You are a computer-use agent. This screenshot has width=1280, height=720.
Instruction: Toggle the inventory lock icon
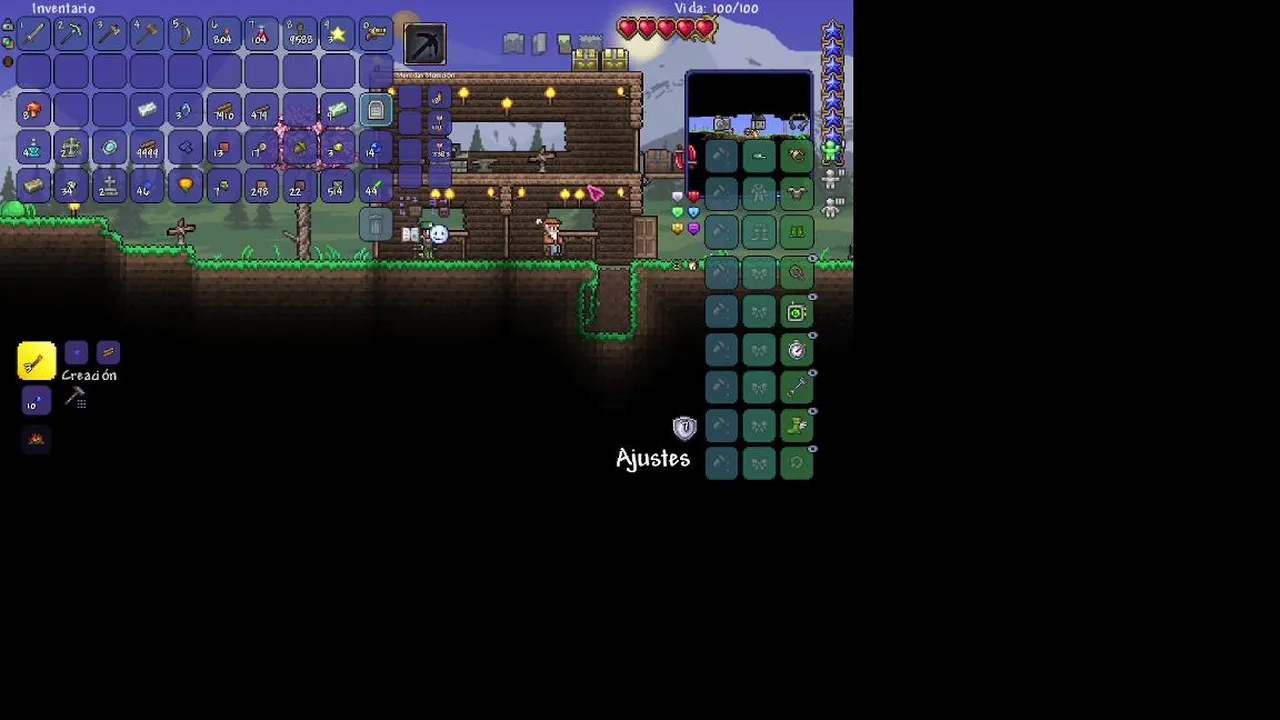(8, 25)
